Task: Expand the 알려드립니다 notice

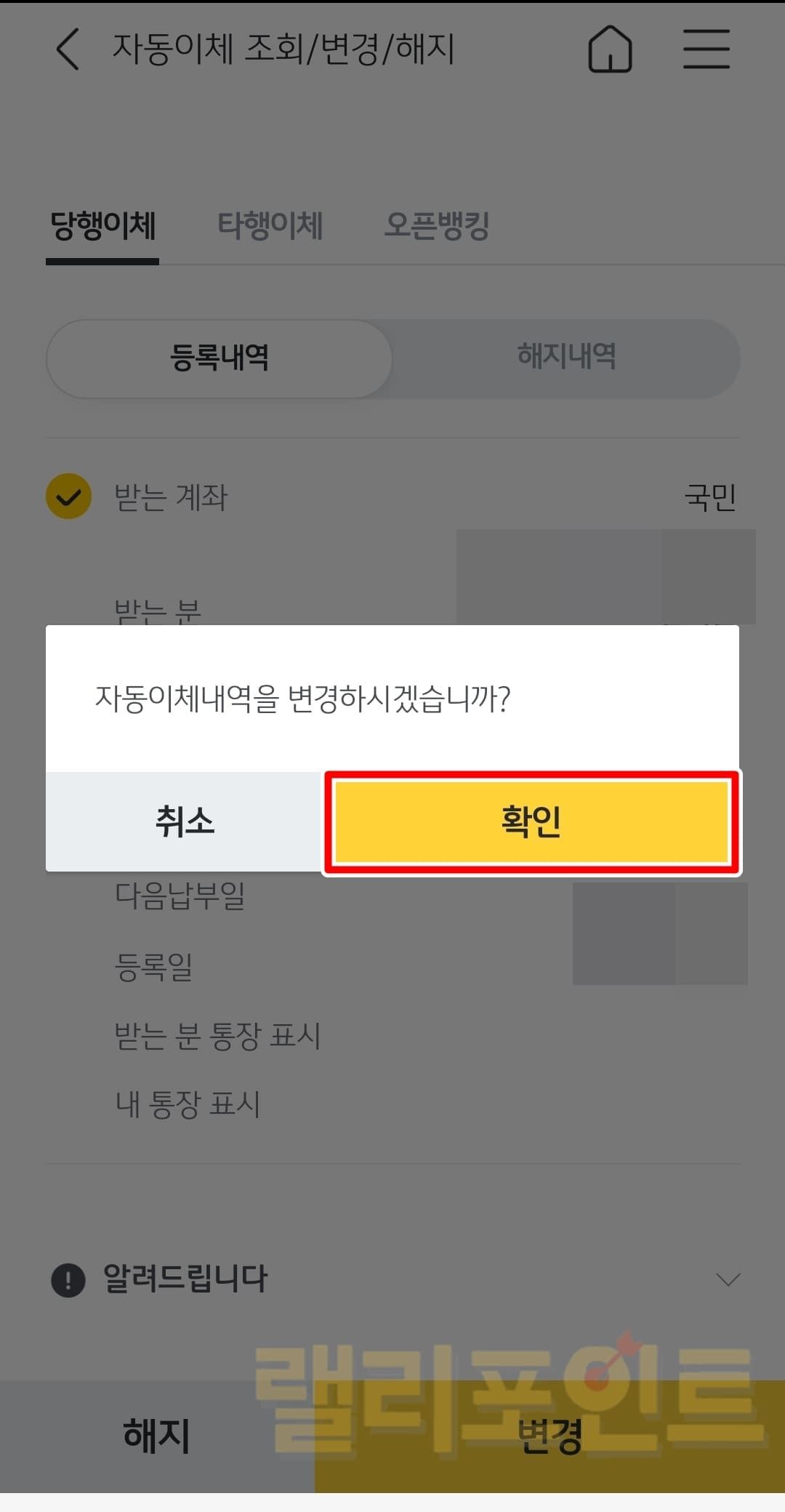Action: 728,1279
